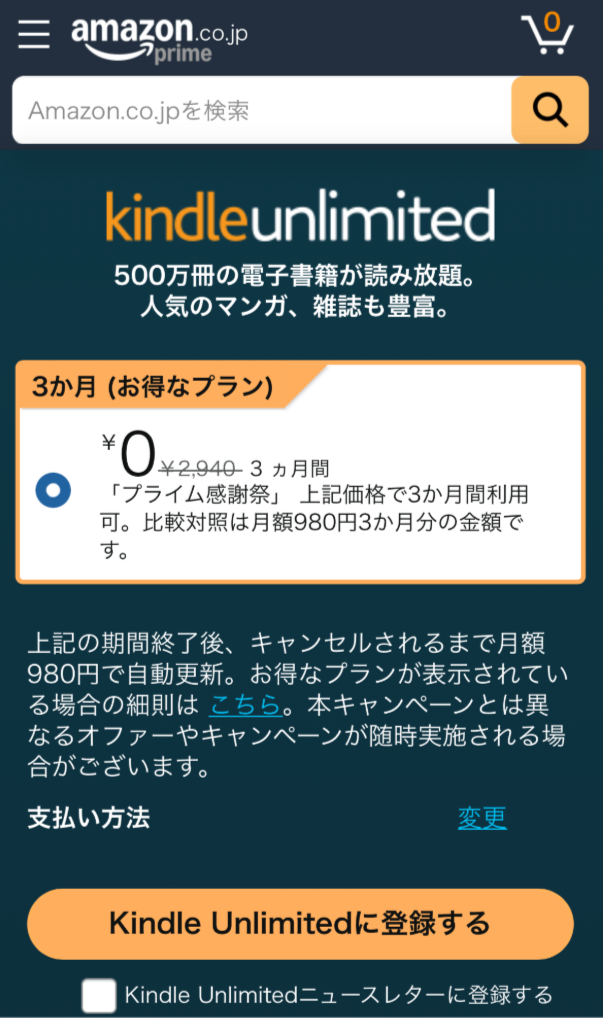Tap Kindle Unlimitedに登録する button
This screenshot has height=1018, width=603.
coord(300,923)
